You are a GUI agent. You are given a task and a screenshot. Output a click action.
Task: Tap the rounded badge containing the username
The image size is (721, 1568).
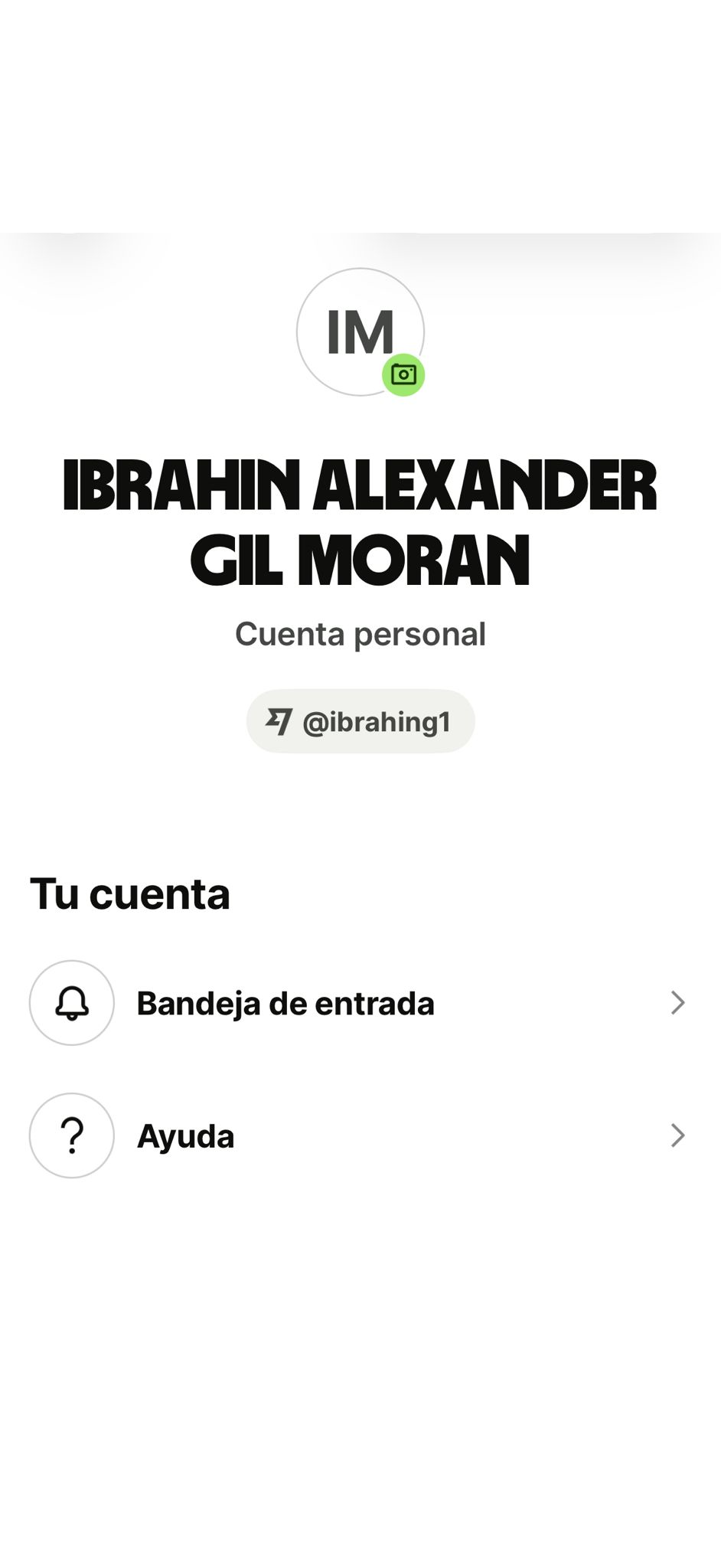coord(359,720)
